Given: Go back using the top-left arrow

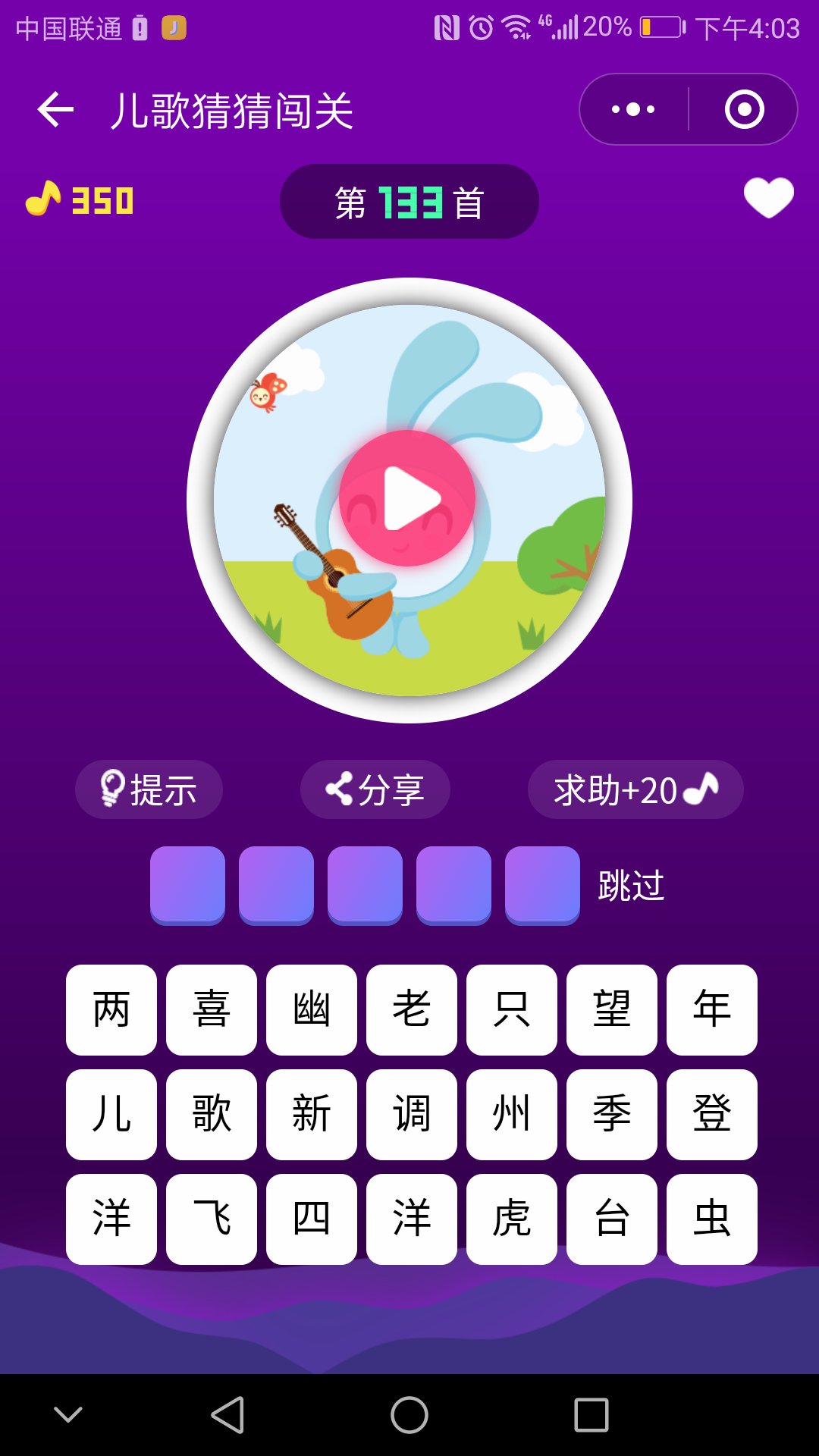Looking at the screenshot, I should pos(55,110).
